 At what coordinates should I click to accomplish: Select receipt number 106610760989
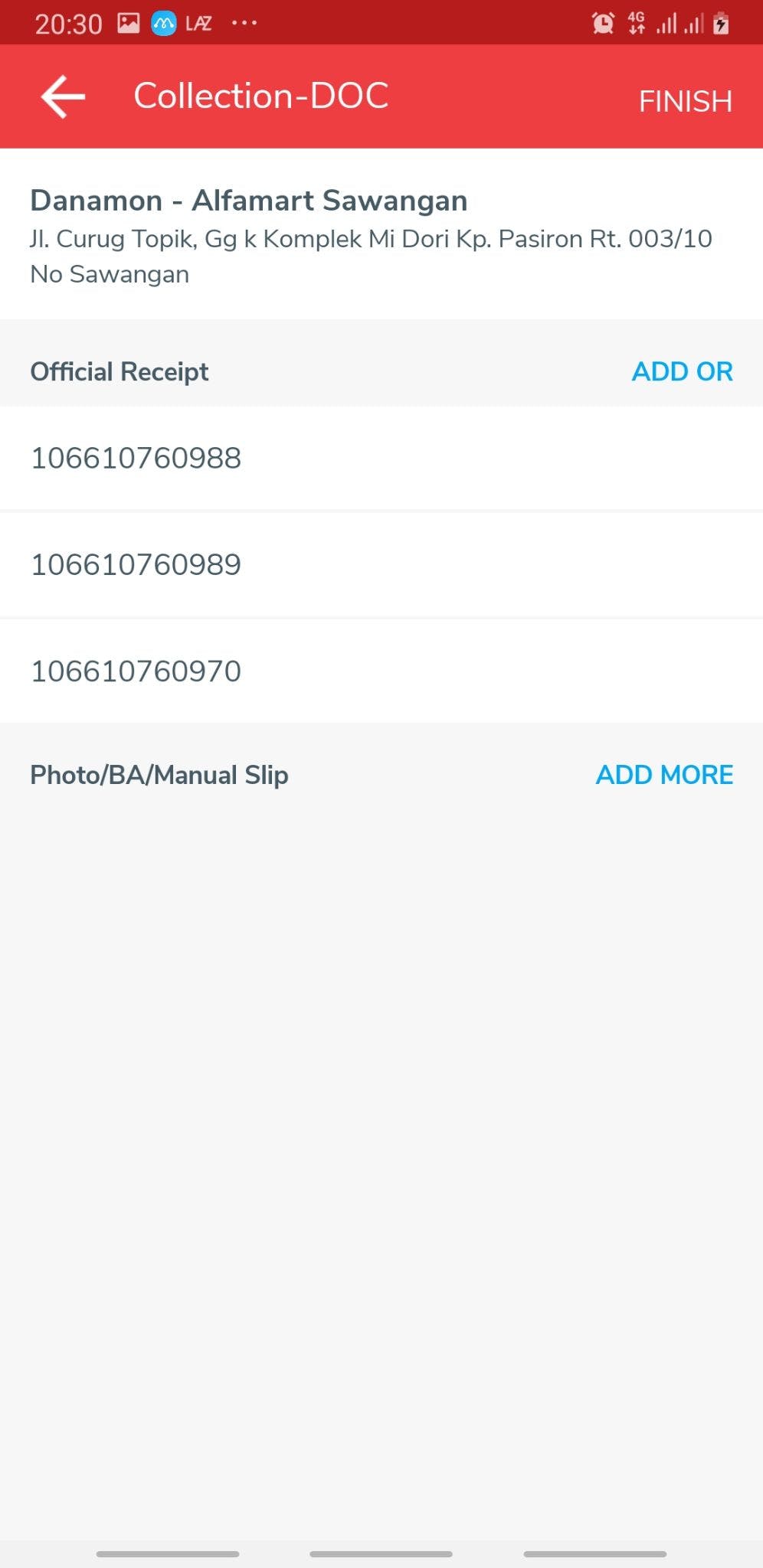click(136, 565)
